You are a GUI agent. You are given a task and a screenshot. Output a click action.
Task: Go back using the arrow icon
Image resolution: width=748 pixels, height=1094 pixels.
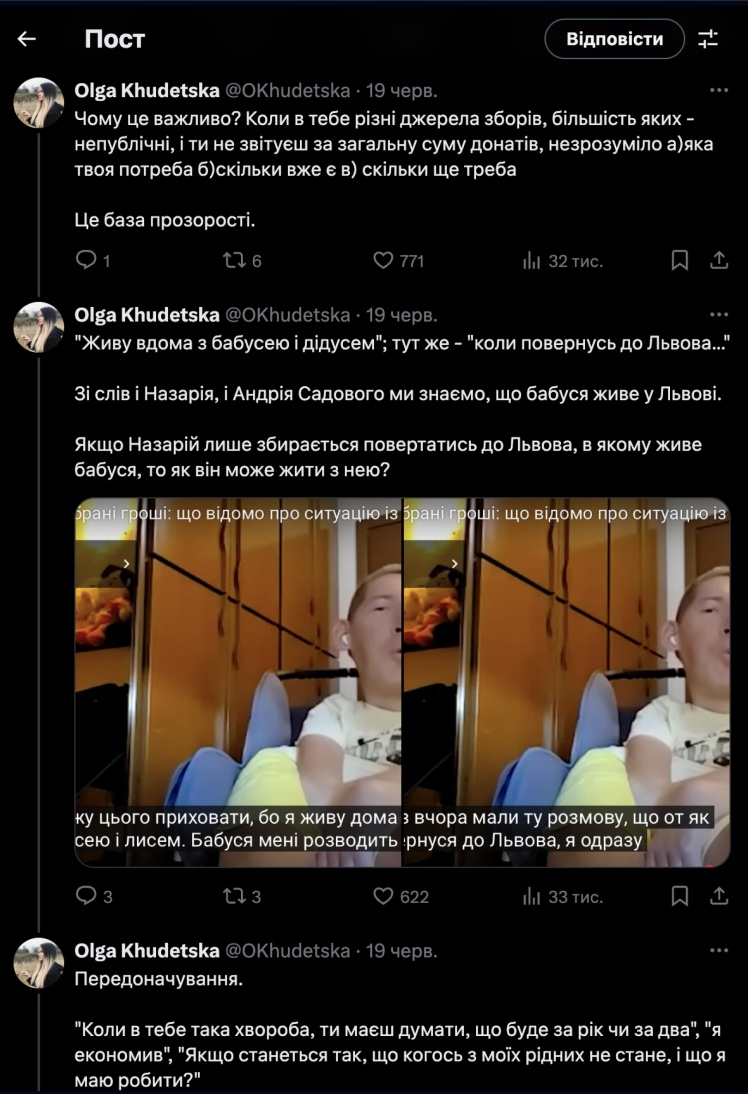click(27, 39)
